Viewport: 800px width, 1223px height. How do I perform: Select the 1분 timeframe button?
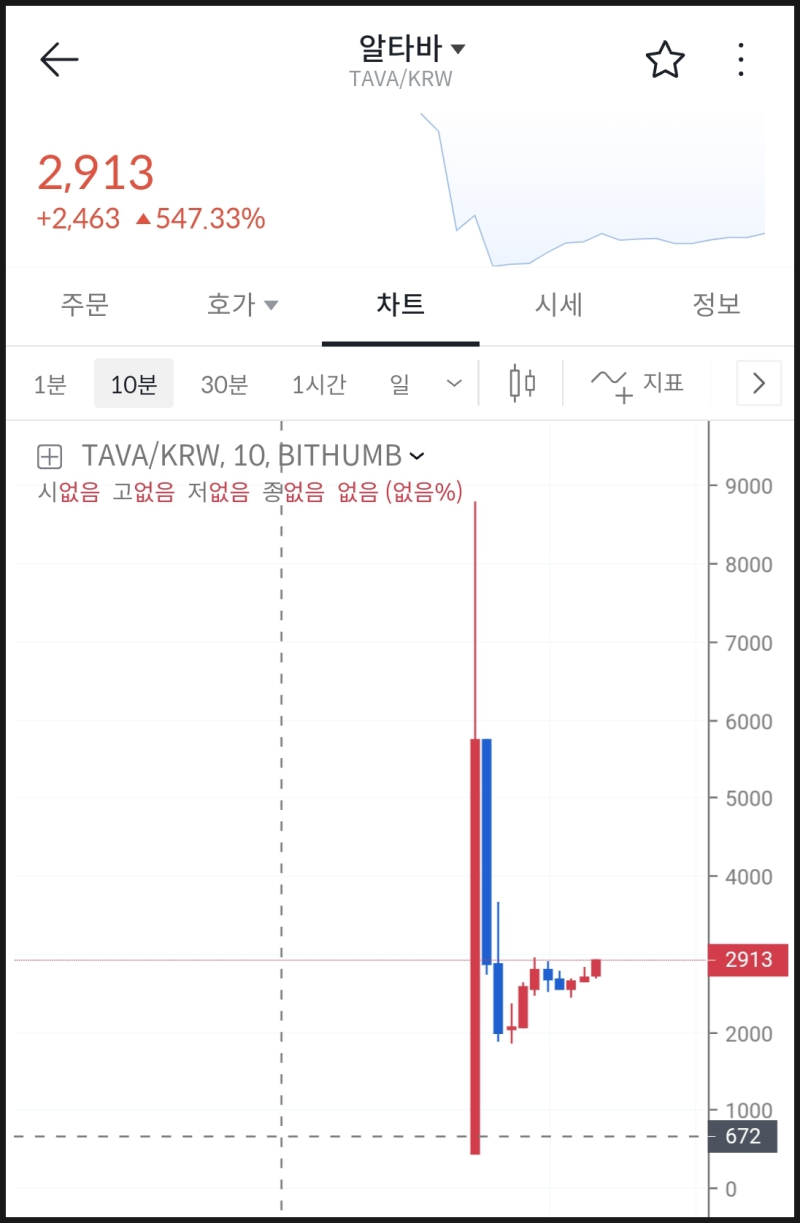point(50,383)
